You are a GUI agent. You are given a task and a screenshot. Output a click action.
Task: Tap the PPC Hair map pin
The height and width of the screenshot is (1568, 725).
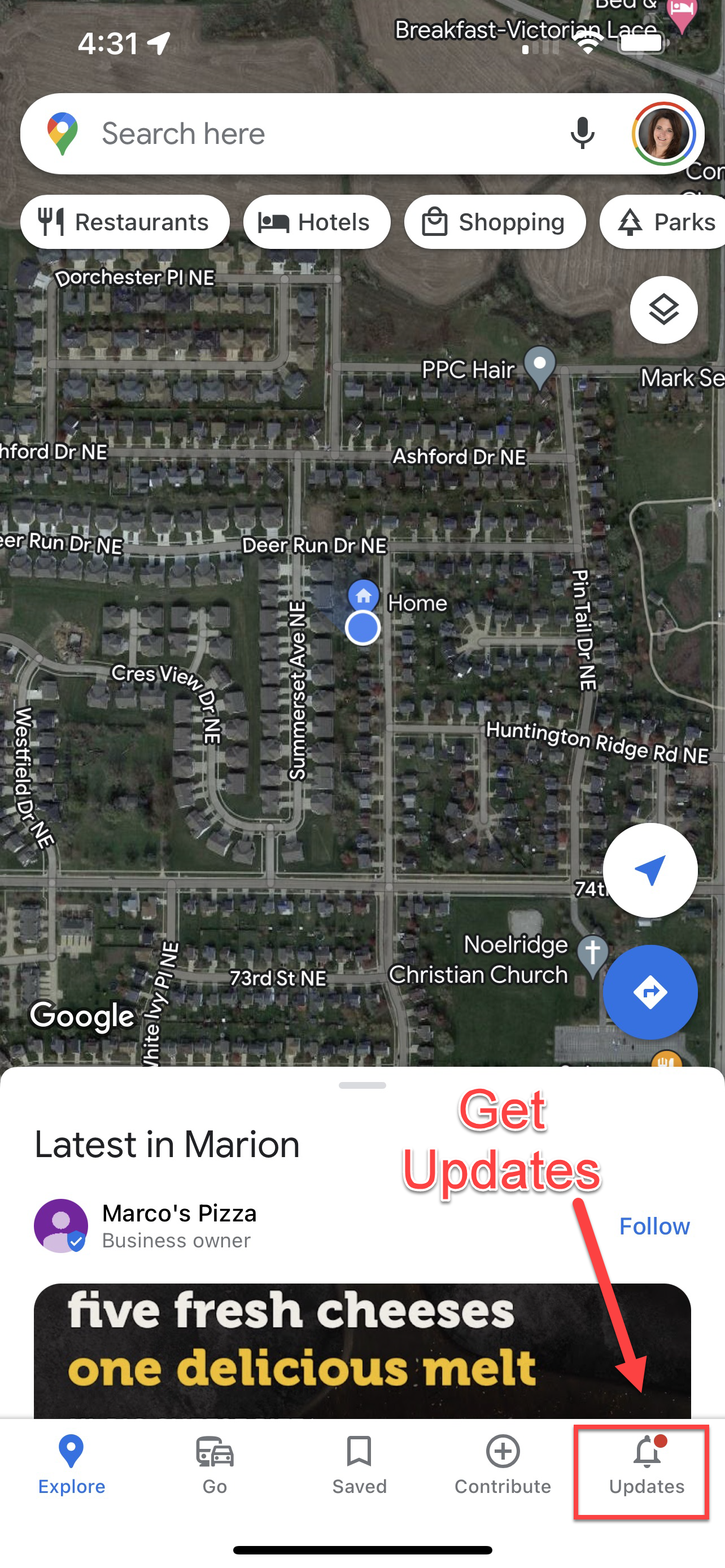pyautogui.click(x=539, y=365)
